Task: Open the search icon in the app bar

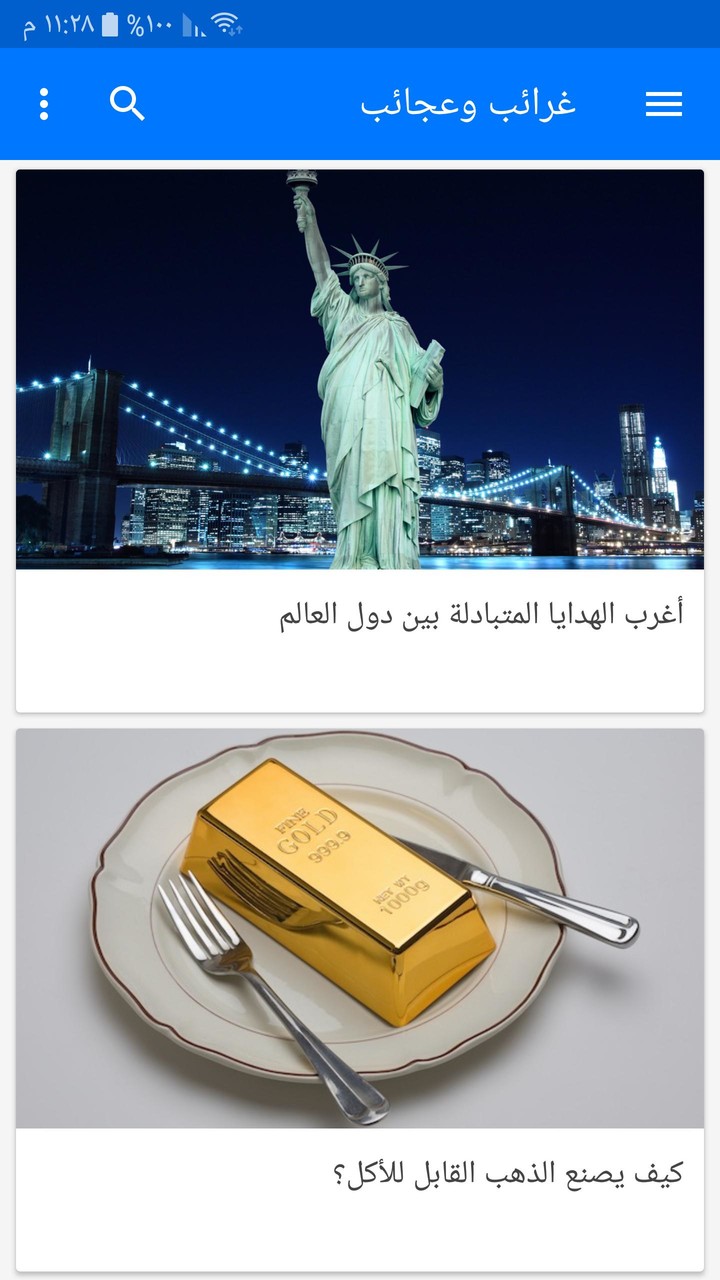Action: coord(127,104)
